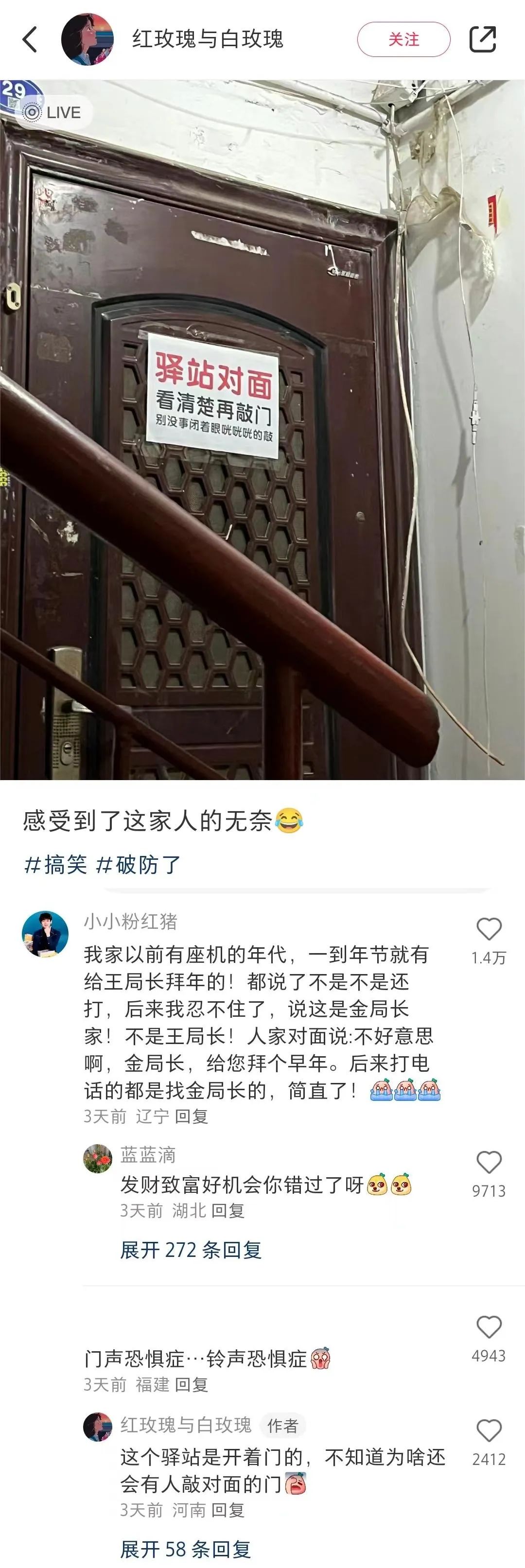Screen dimensions: 525x1568
Task: Open 红玫瑰与白玫瑰 profile avatar in header
Action: coord(87,39)
